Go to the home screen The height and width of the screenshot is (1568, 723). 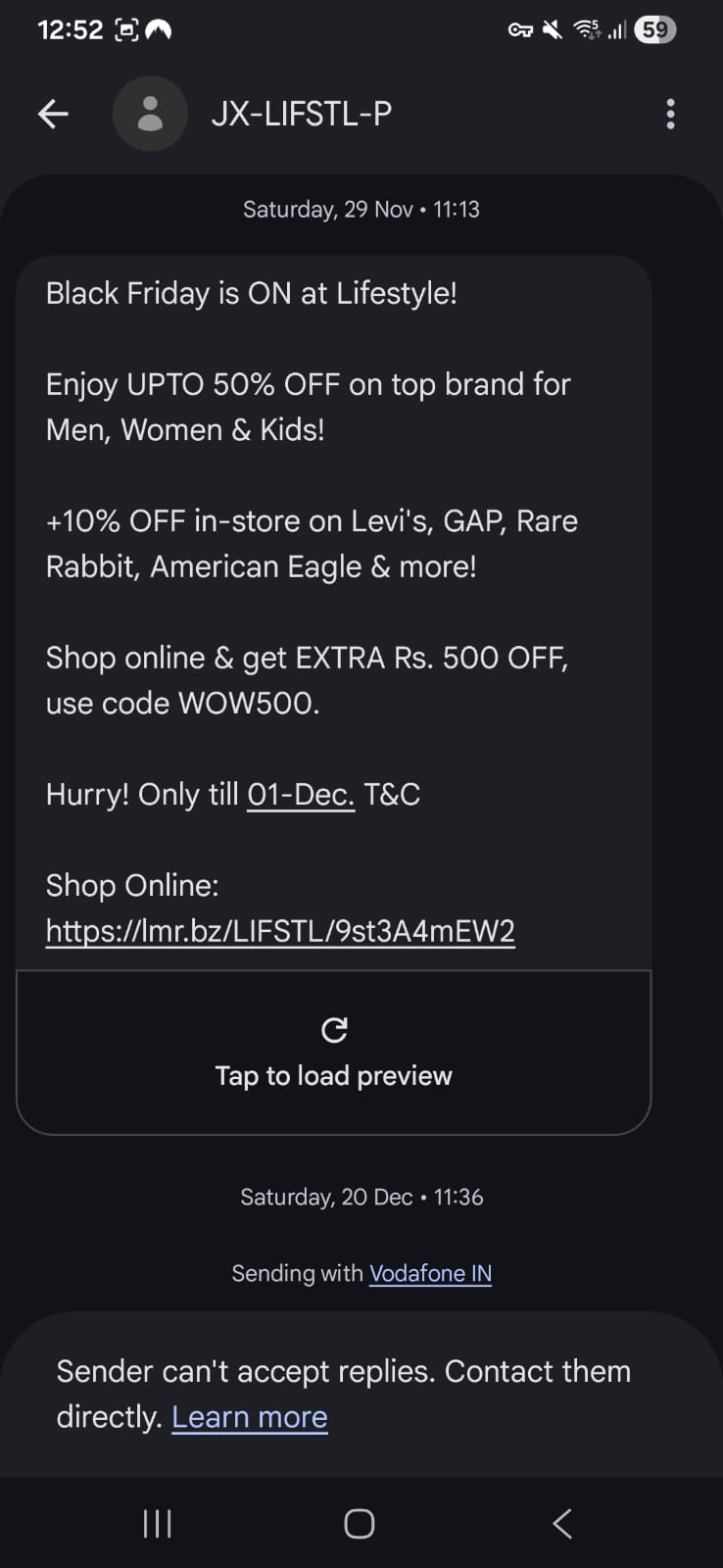point(360,1524)
